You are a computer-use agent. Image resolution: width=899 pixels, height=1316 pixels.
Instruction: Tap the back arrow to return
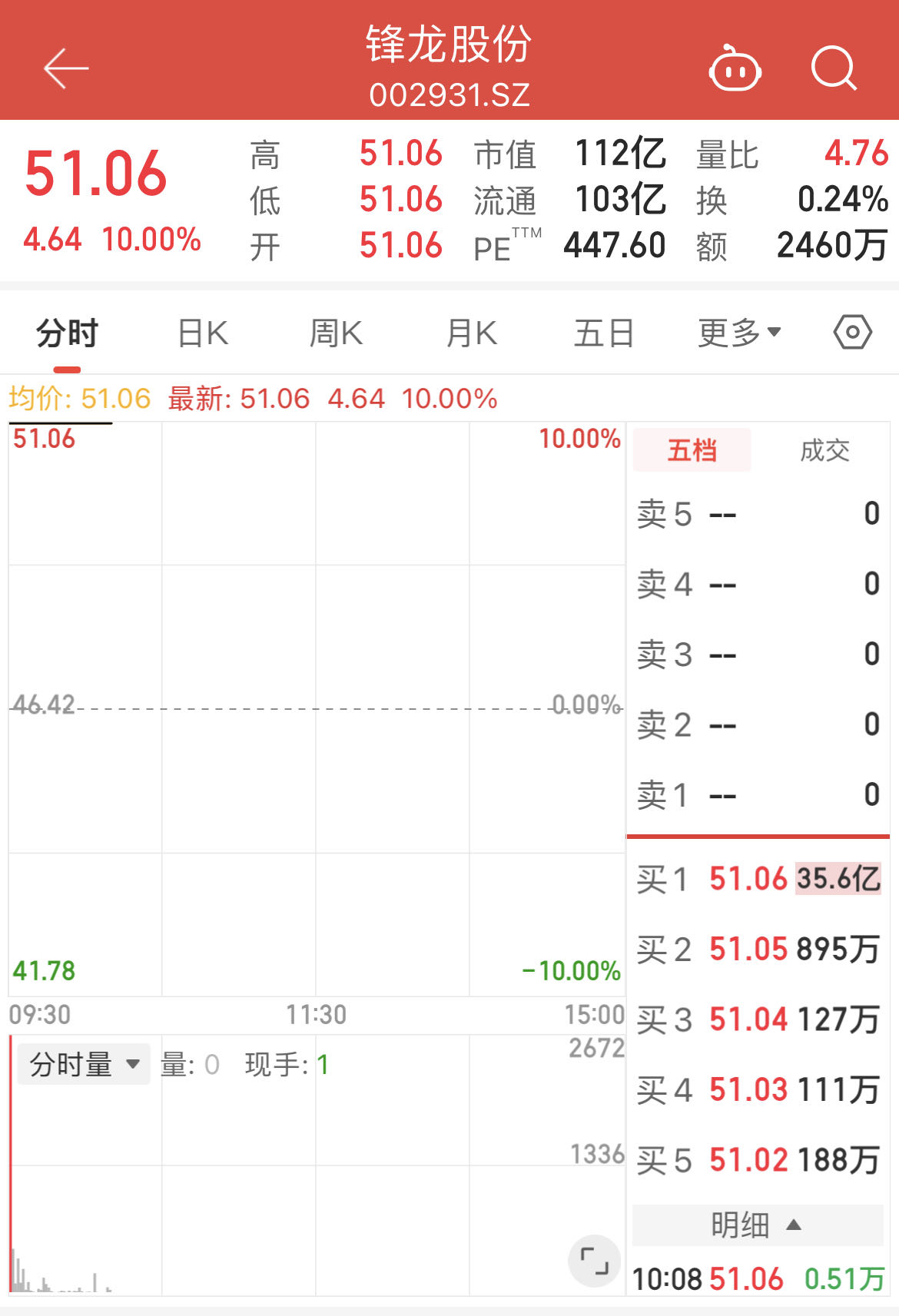65,68
